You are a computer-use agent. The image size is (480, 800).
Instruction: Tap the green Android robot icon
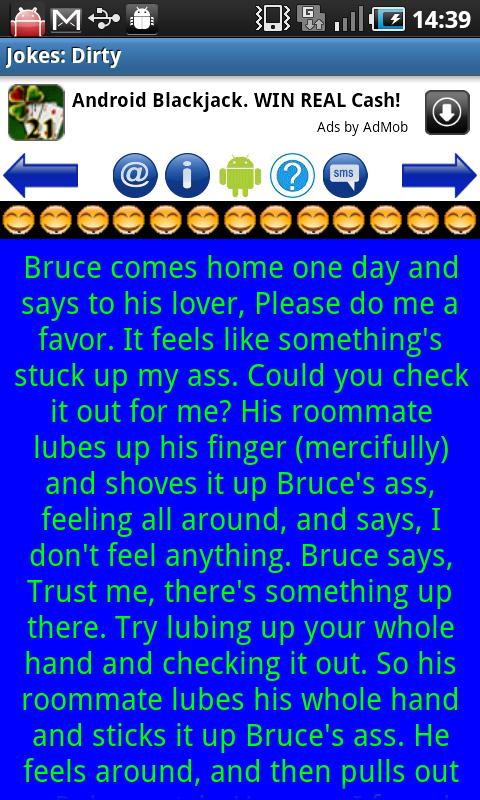pos(240,176)
